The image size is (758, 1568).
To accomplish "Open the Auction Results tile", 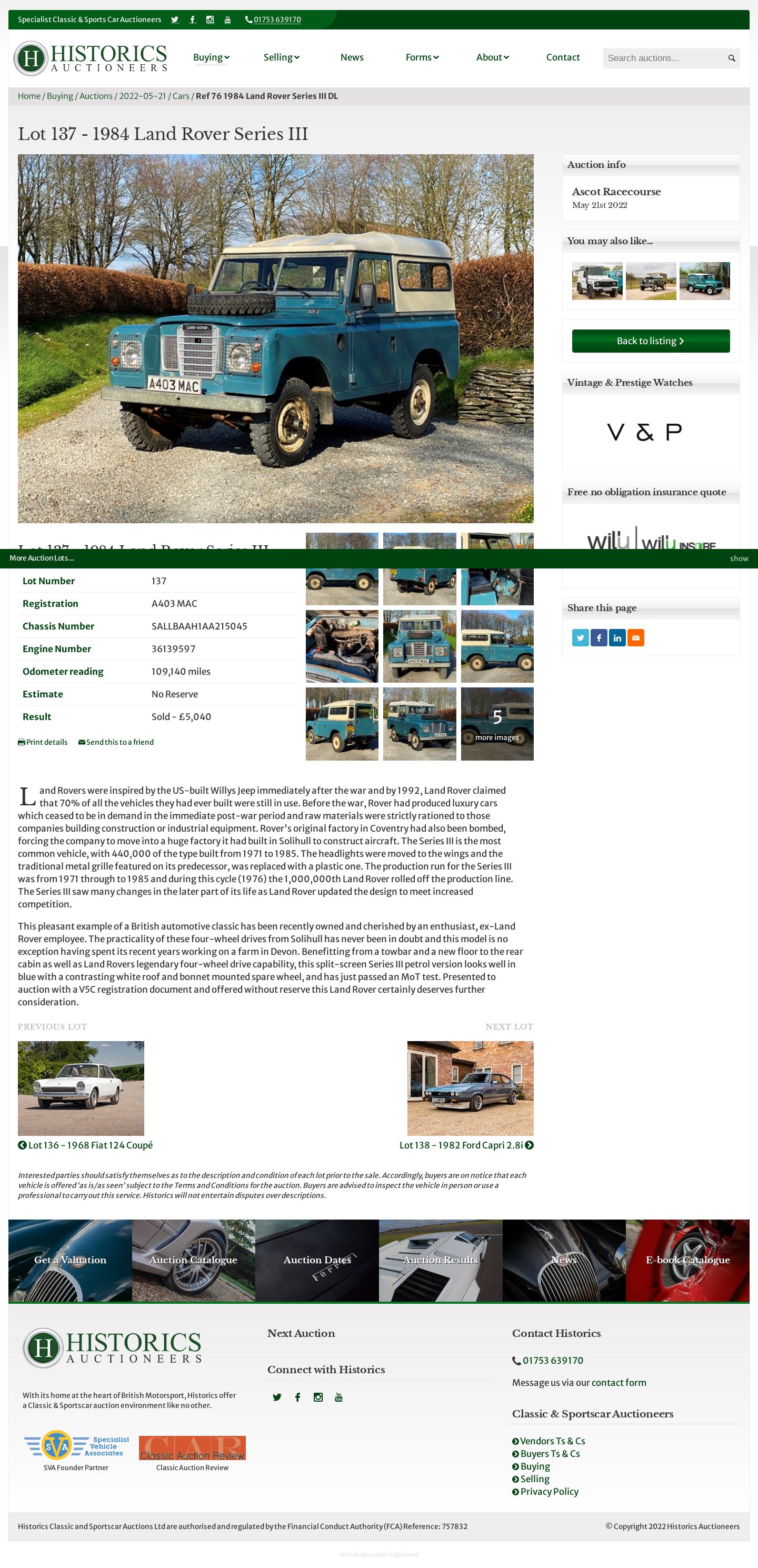I will tap(440, 1260).
